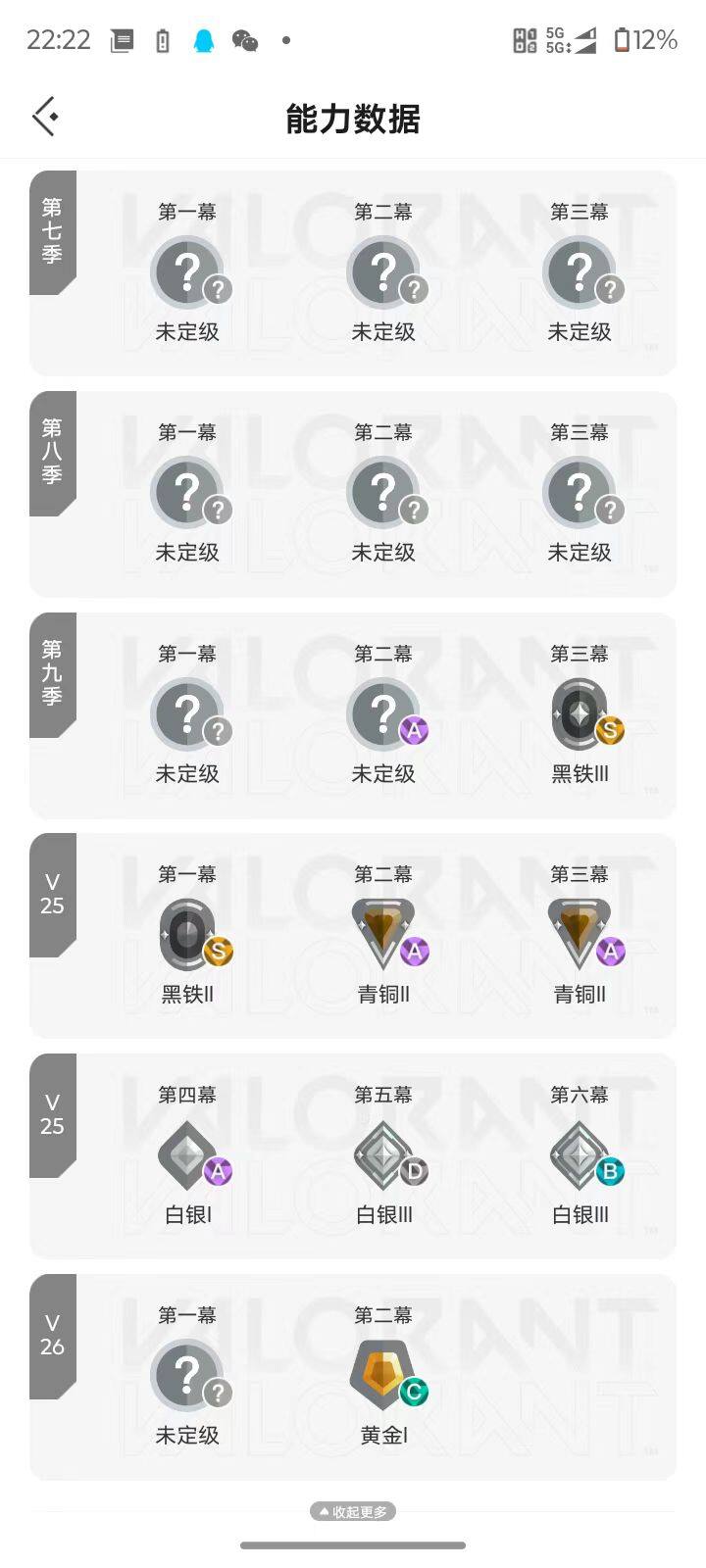Select the 白银I badge under 第四幕
Image resolution: width=706 pixels, height=1568 pixels.
[x=186, y=1156]
